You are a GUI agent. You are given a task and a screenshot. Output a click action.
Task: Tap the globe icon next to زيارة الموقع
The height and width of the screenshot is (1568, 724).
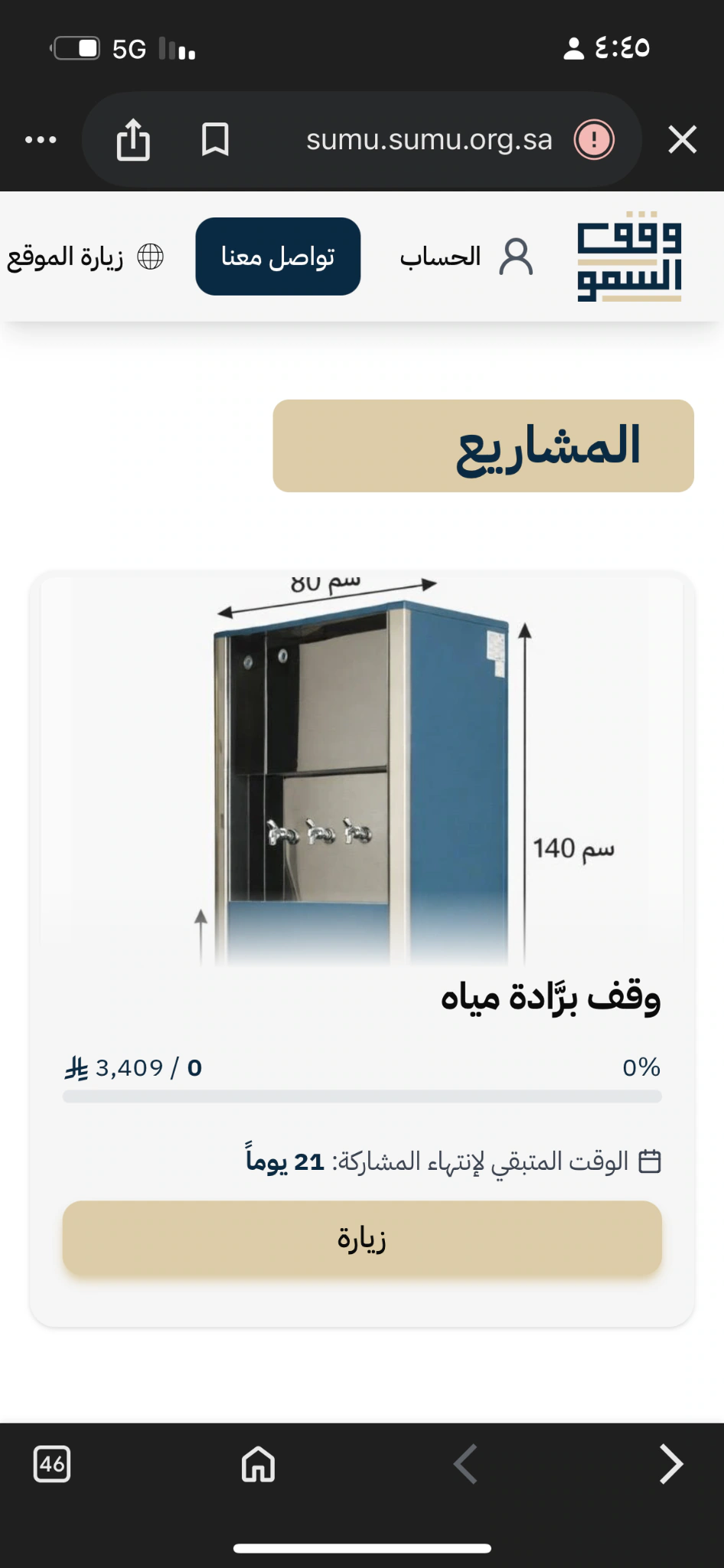point(150,256)
